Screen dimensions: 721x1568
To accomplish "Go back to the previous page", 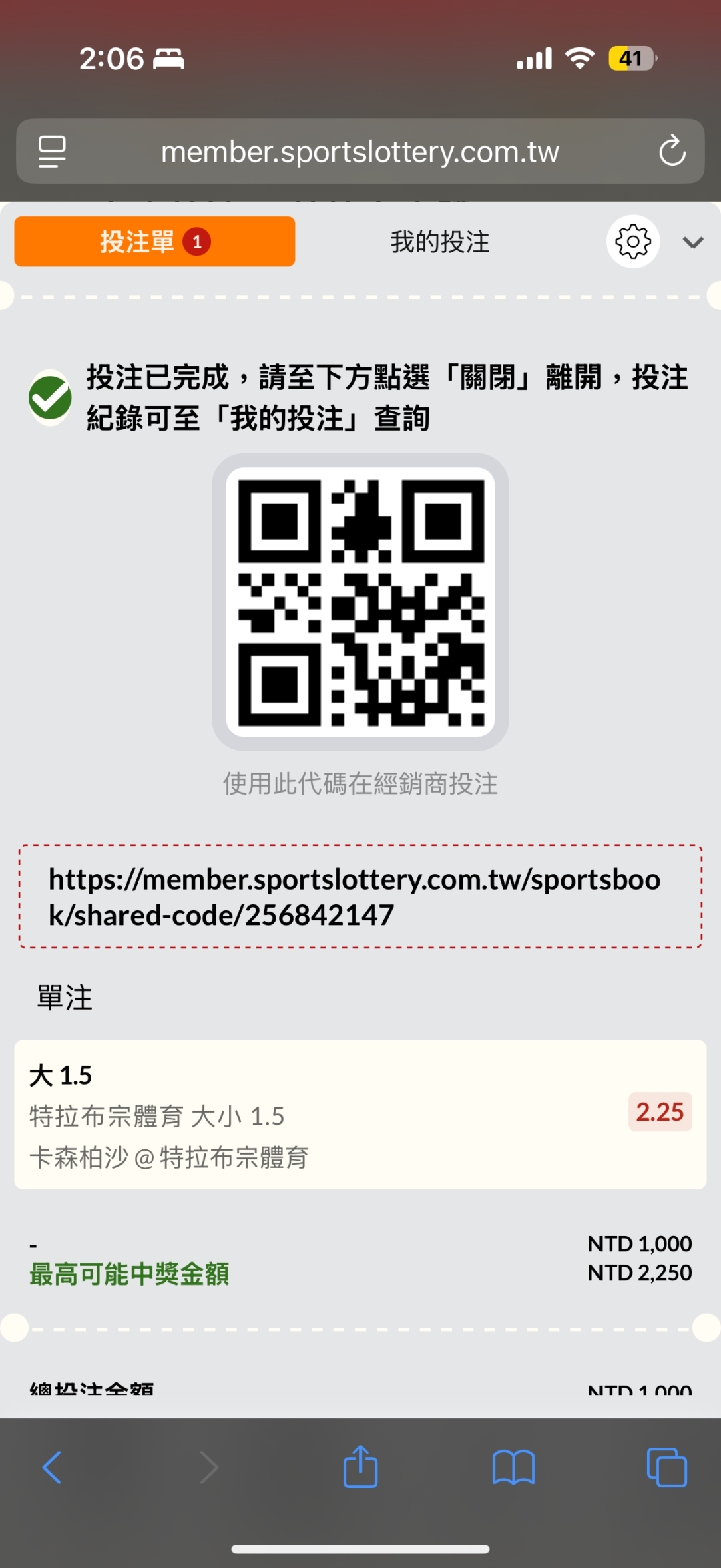I will [52, 1467].
